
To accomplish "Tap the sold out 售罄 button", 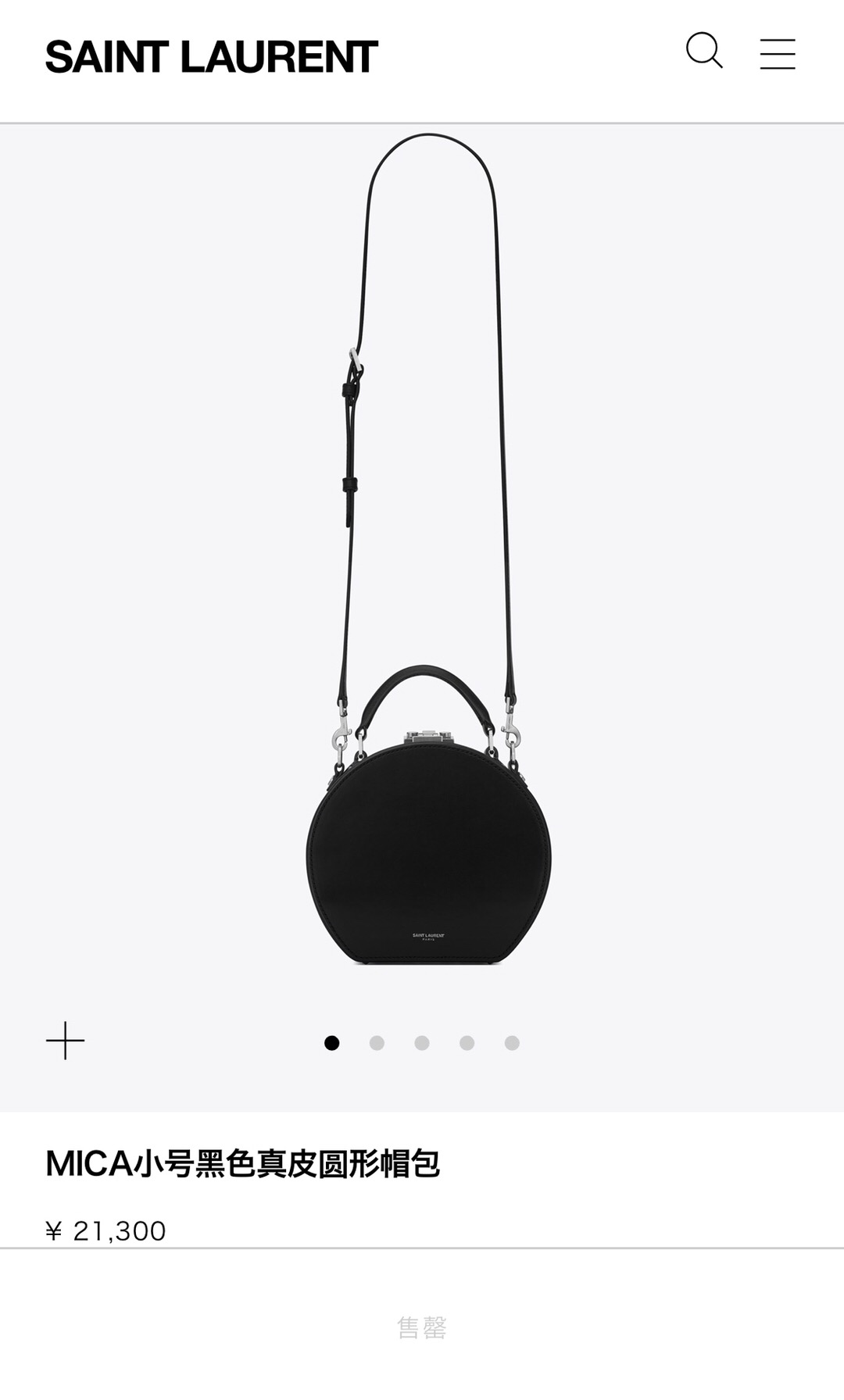I will [x=422, y=1327].
